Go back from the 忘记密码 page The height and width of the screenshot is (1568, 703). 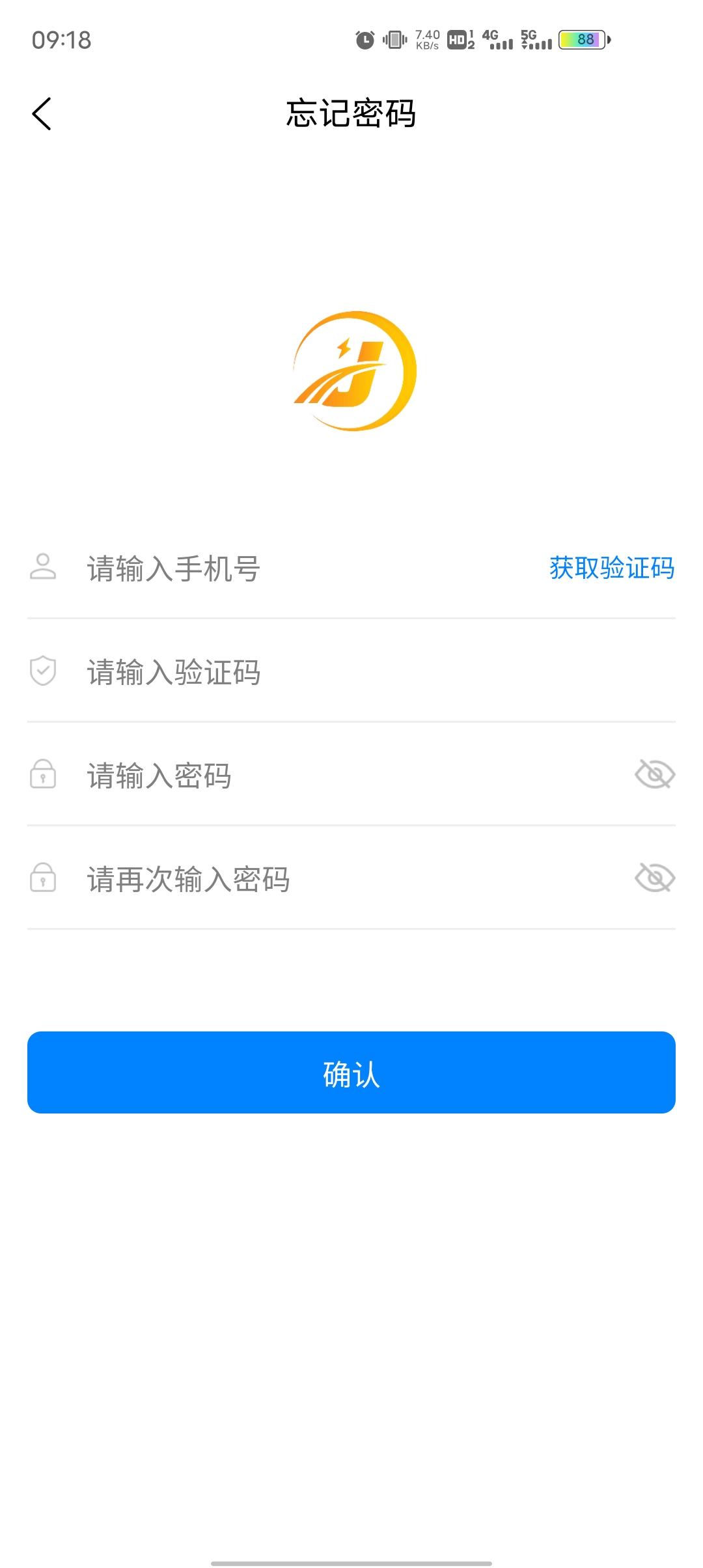pyautogui.click(x=42, y=114)
